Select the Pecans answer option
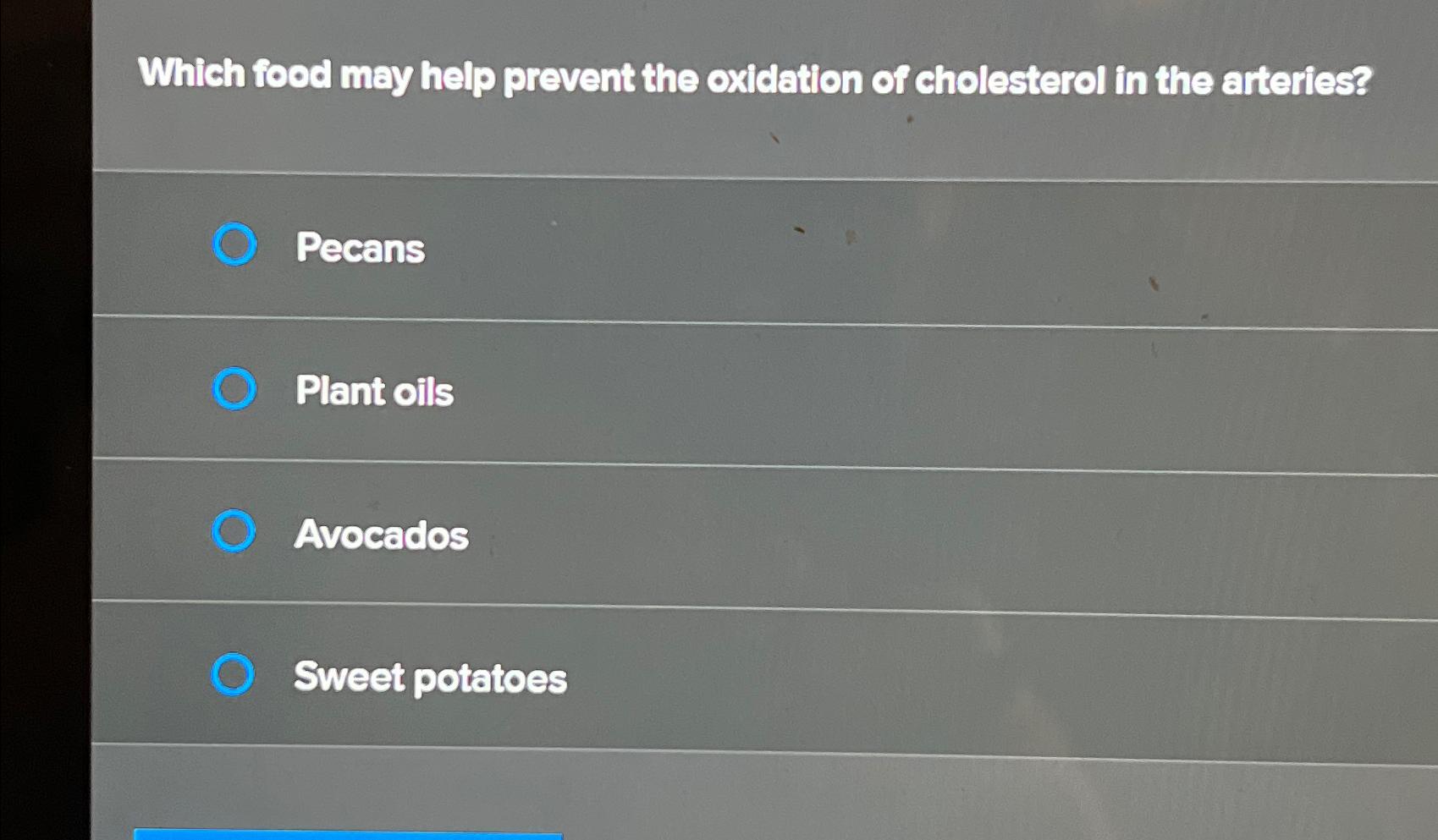 [x=234, y=244]
